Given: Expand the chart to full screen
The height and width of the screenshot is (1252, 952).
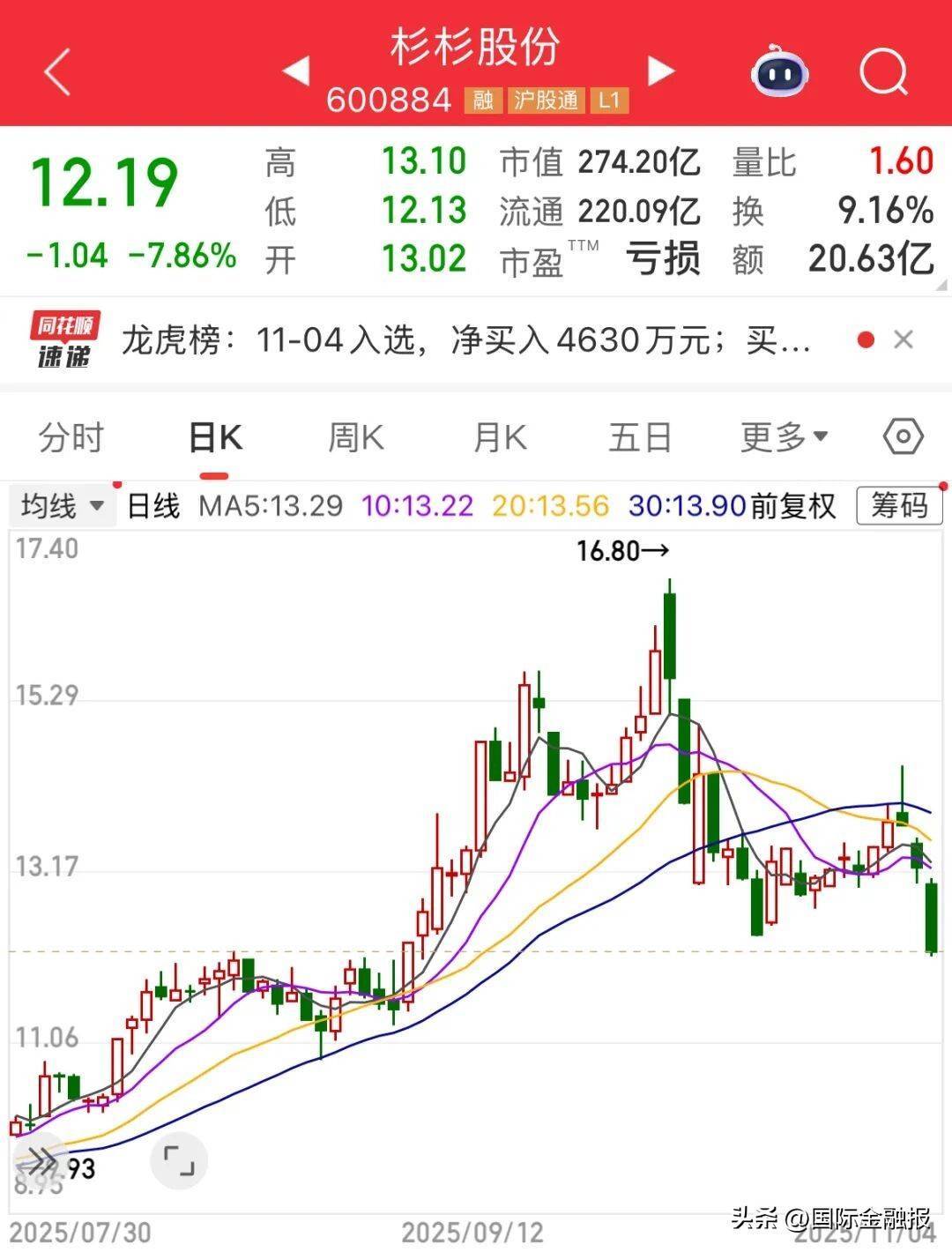Looking at the screenshot, I should click(x=179, y=1160).
